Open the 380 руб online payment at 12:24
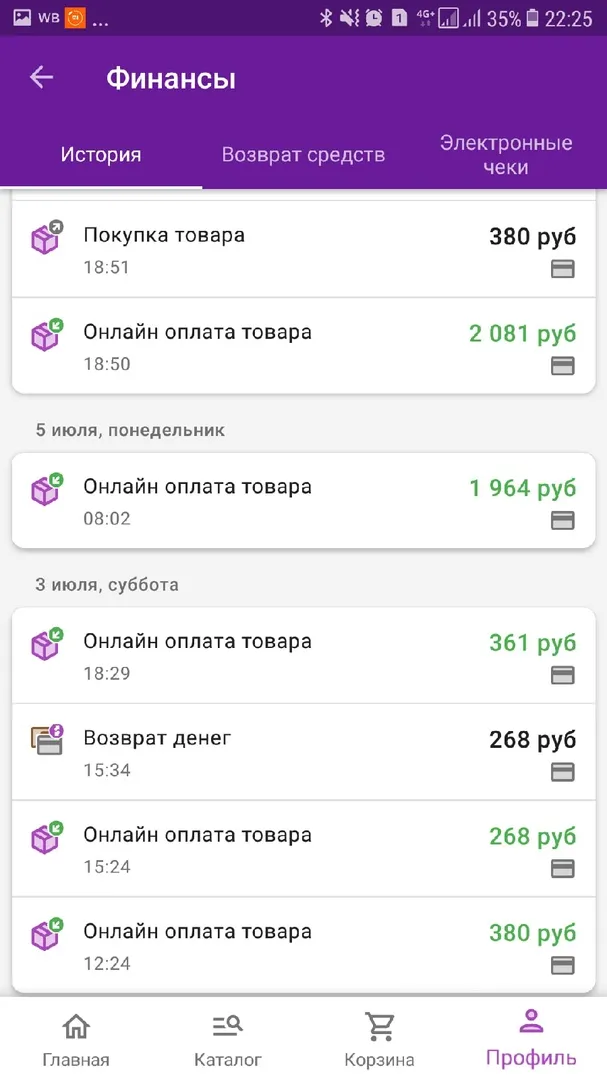 point(303,945)
